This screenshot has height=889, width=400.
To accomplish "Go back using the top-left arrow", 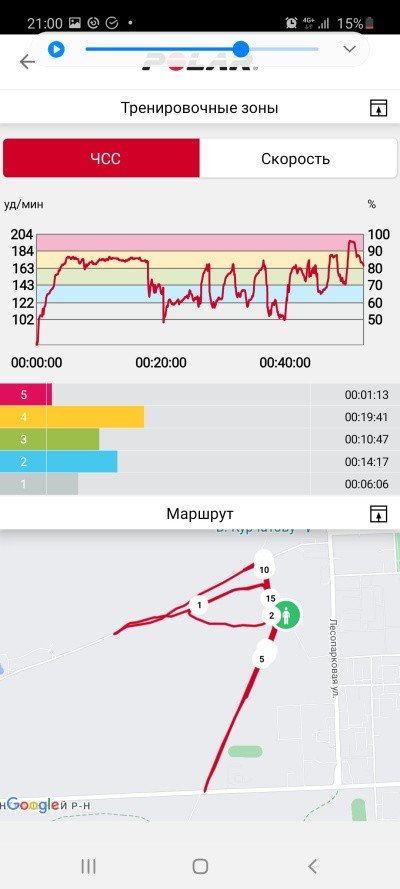I will (26, 62).
